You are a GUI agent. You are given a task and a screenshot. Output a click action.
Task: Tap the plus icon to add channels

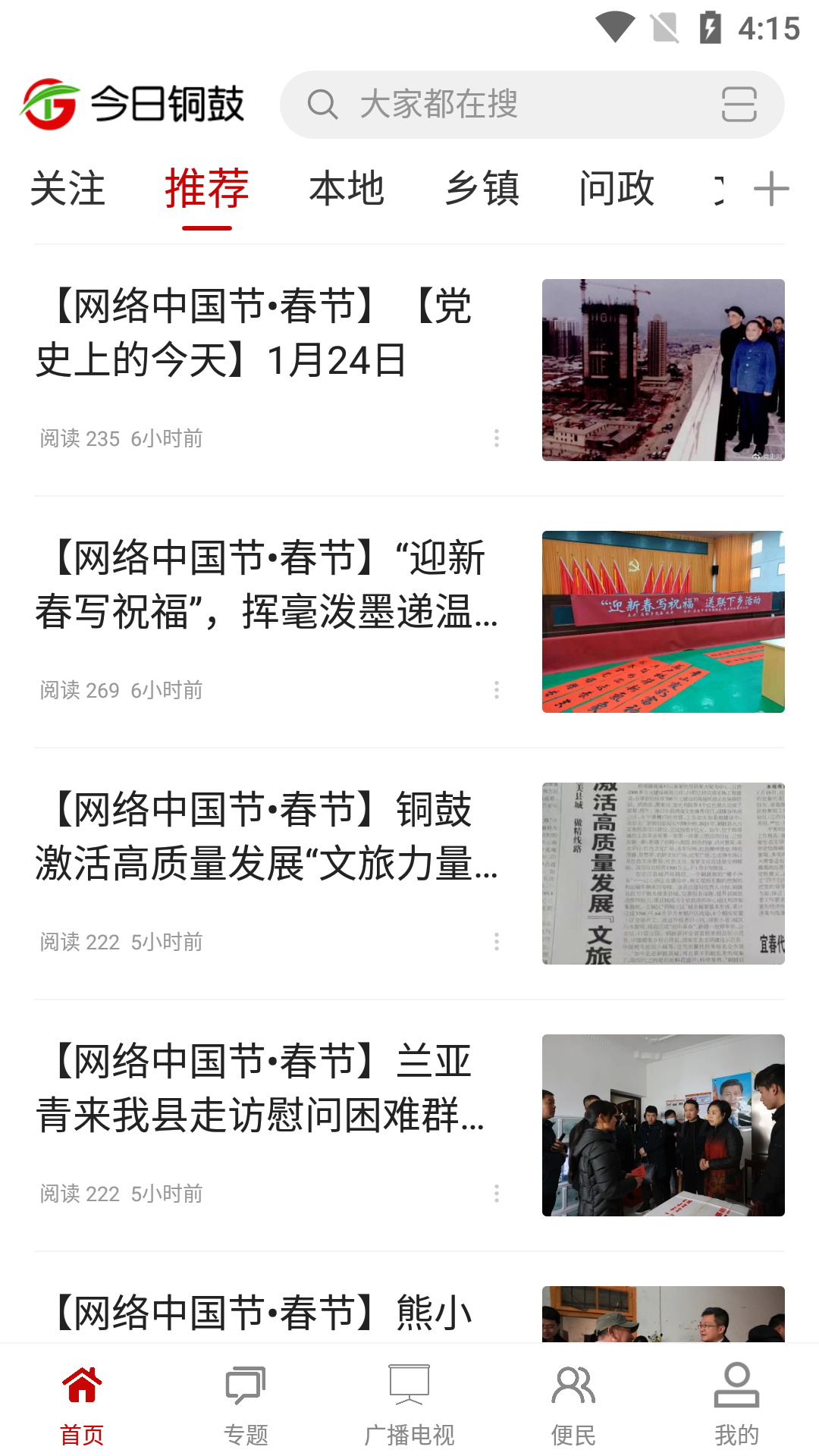pos(771,189)
